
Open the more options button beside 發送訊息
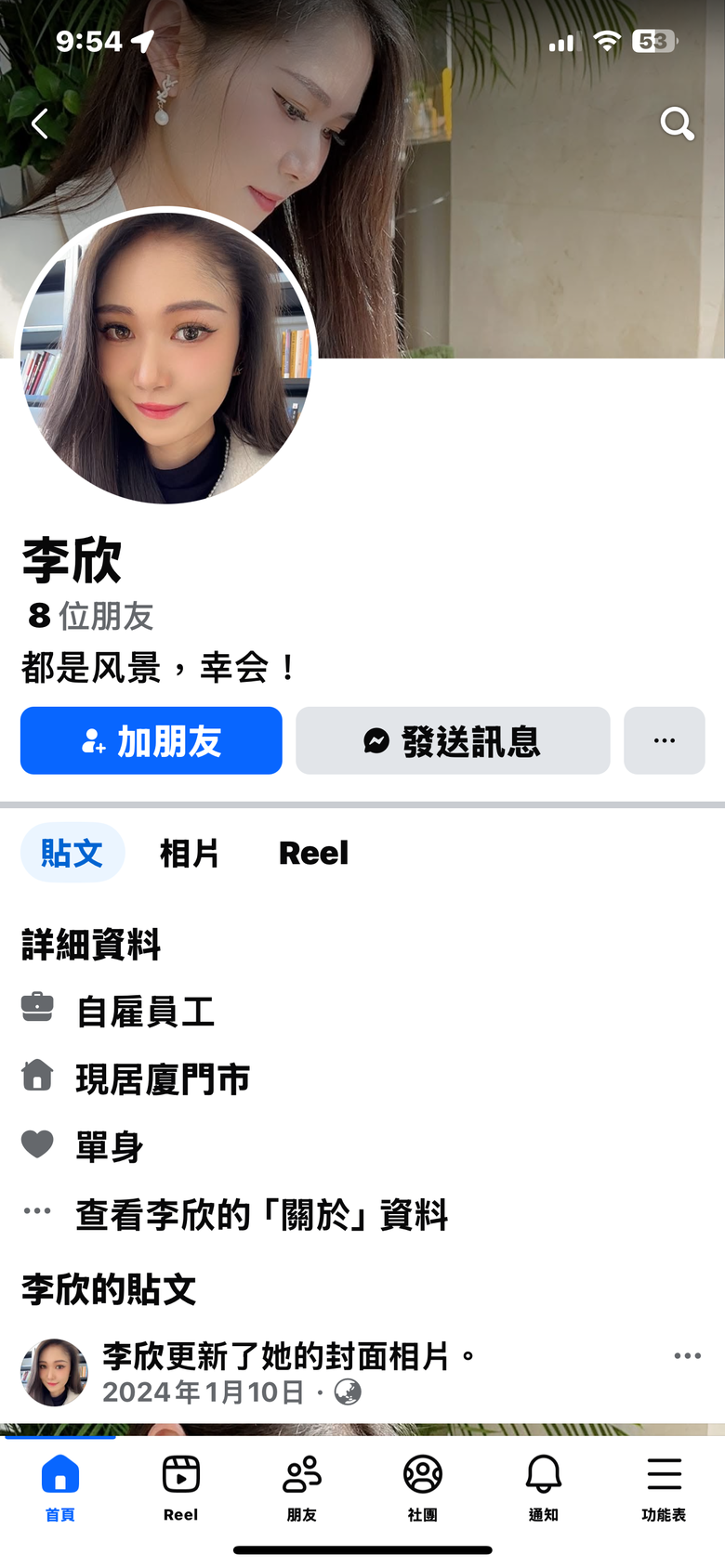pyautogui.click(x=664, y=740)
